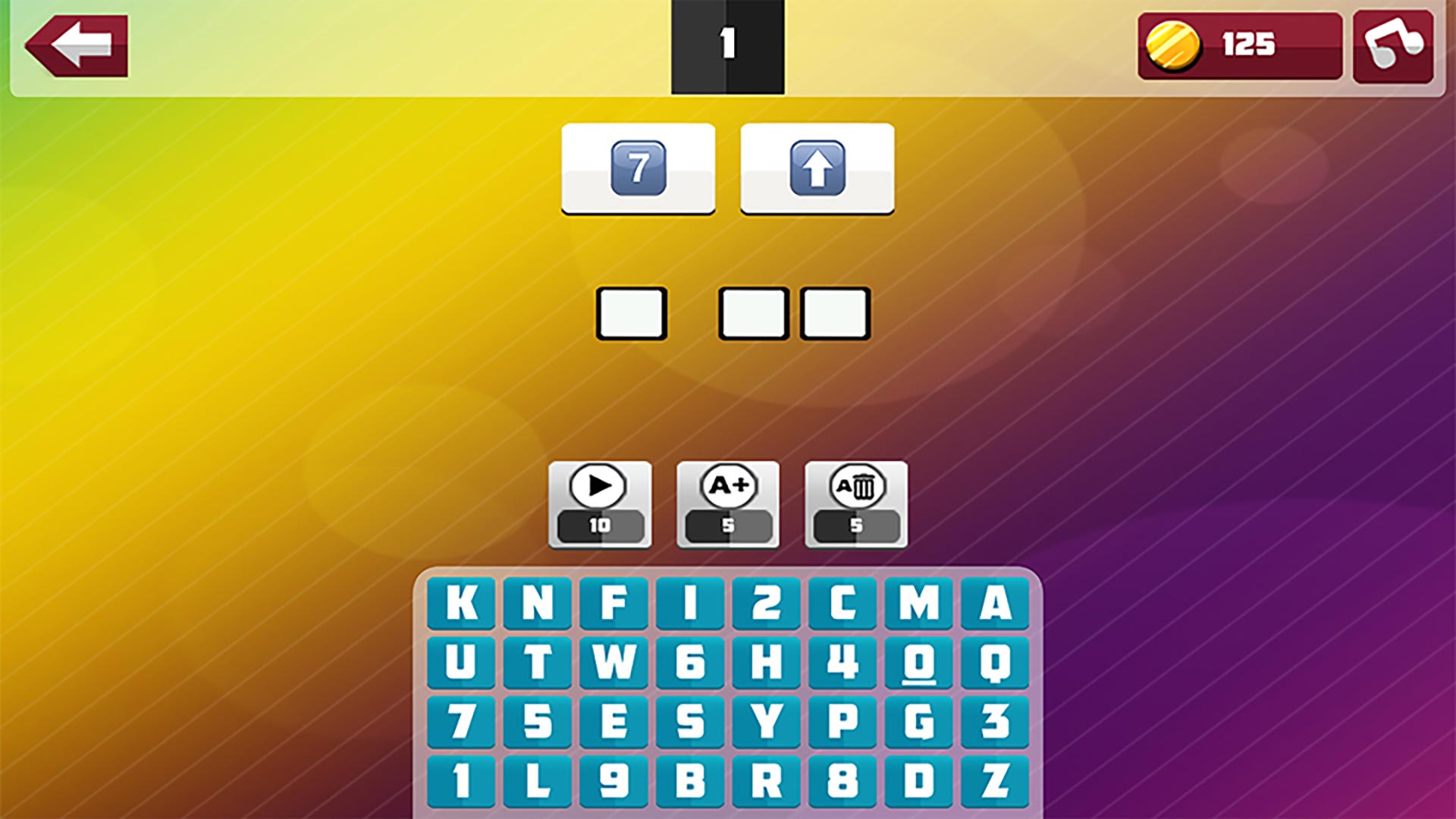Image resolution: width=1456 pixels, height=819 pixels.
Task: Reveal a letter with the A+ hint
Action: click(727, 504)
